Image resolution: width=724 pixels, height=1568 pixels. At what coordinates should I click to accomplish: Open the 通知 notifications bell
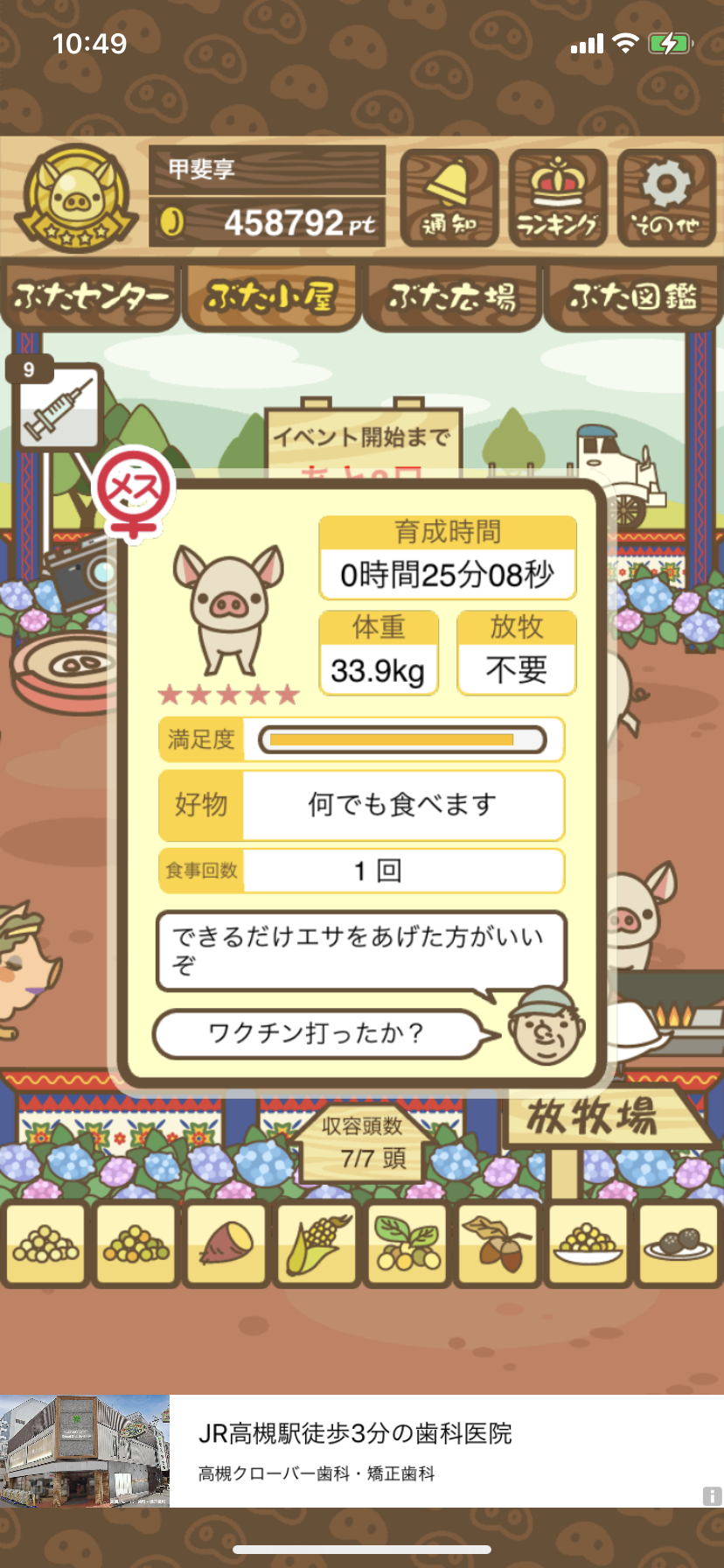pyautogui.click(x=449, y=198)
